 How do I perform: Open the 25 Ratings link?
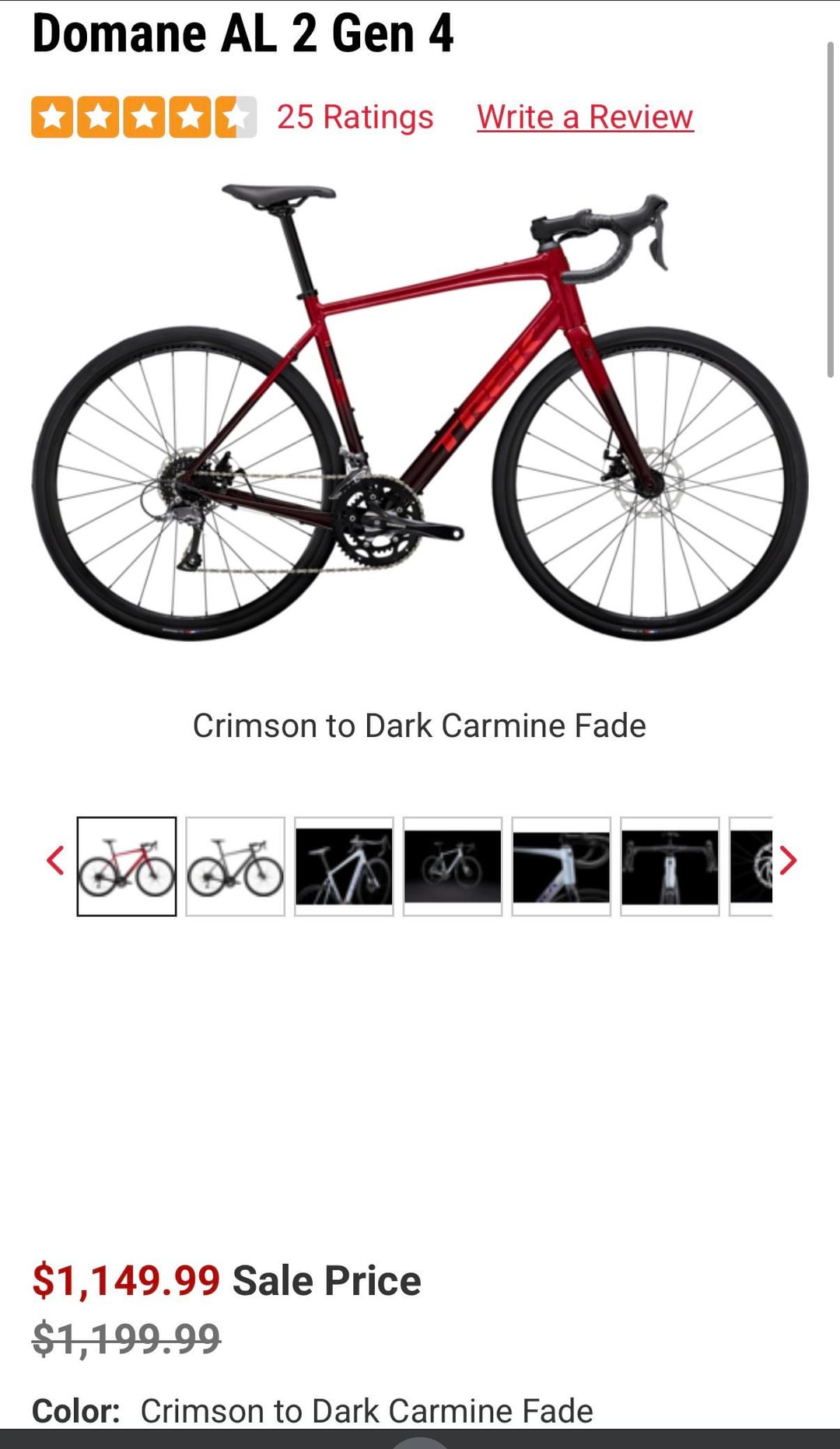(x=355, y=118)
